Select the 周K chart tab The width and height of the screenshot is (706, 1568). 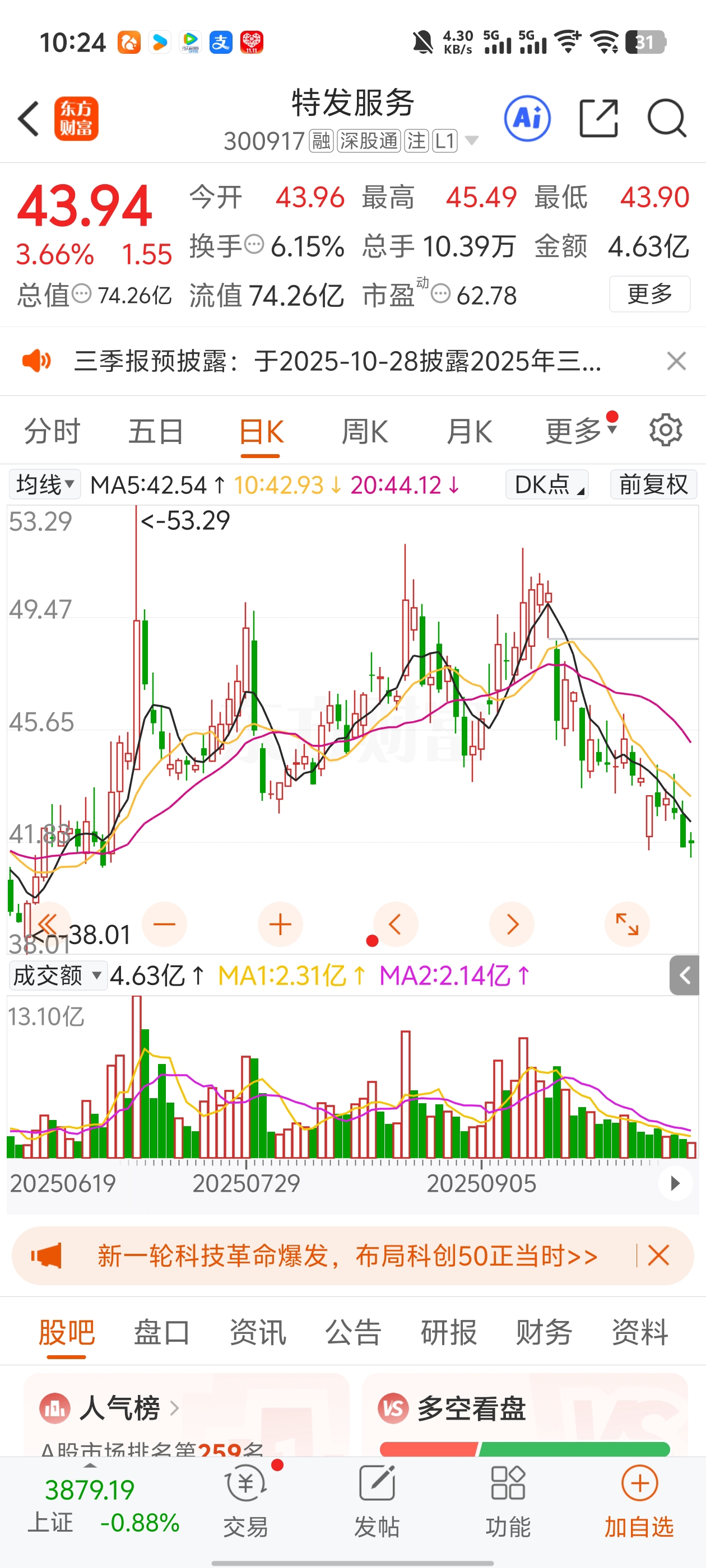pos(365,432)
